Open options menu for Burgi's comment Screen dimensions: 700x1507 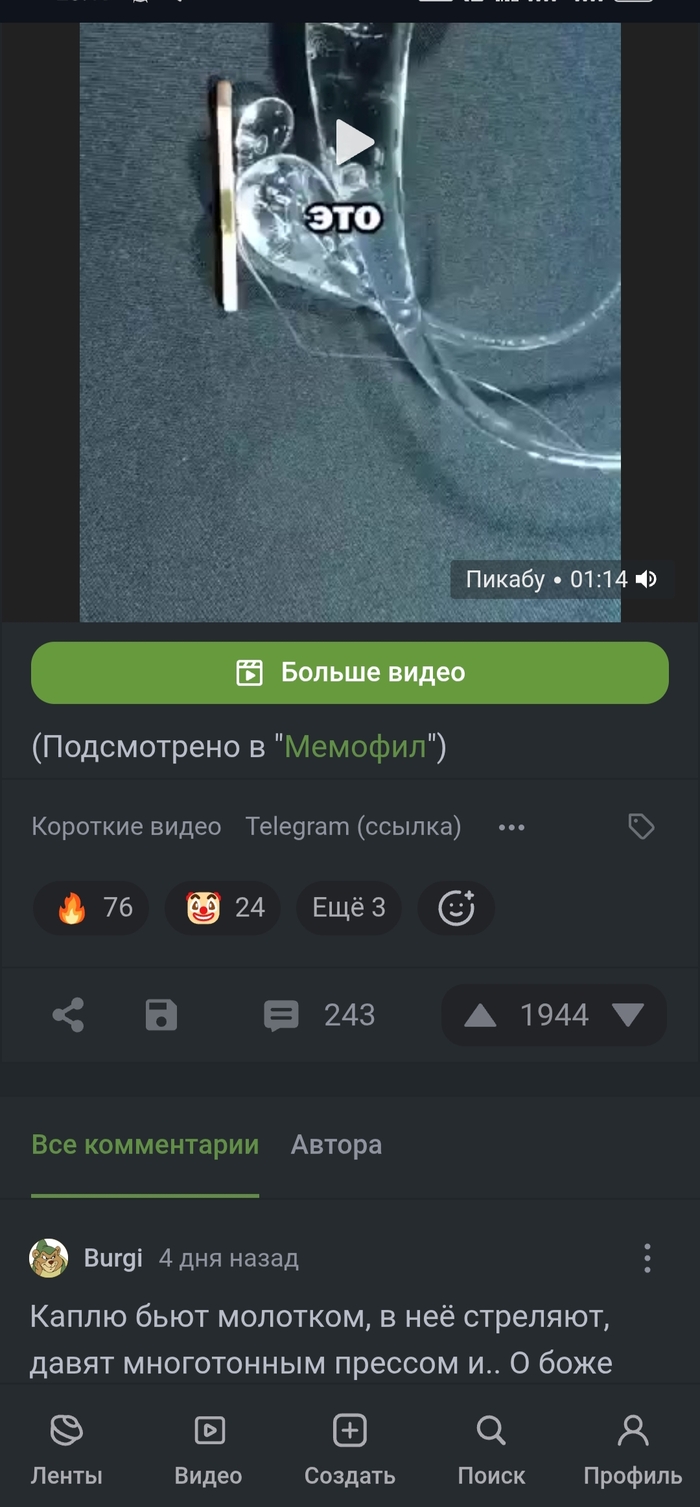[647, 1258]
